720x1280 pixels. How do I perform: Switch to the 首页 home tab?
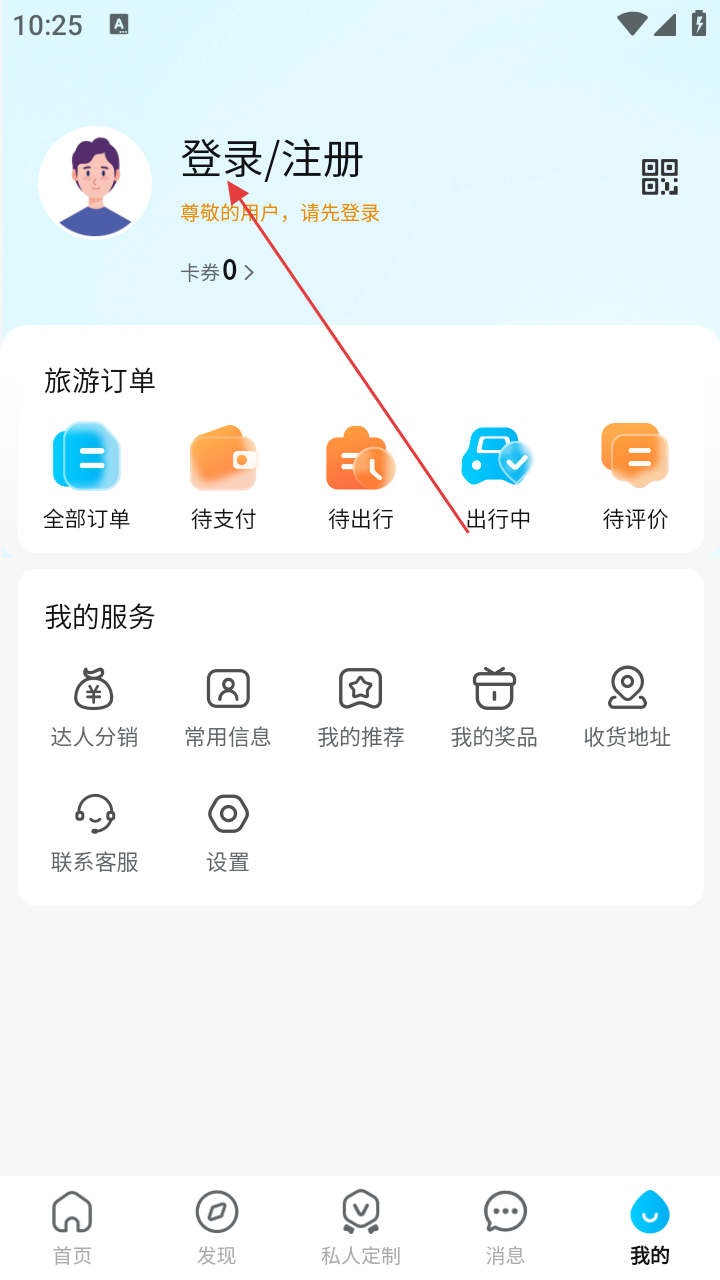tap(72, 1228)
